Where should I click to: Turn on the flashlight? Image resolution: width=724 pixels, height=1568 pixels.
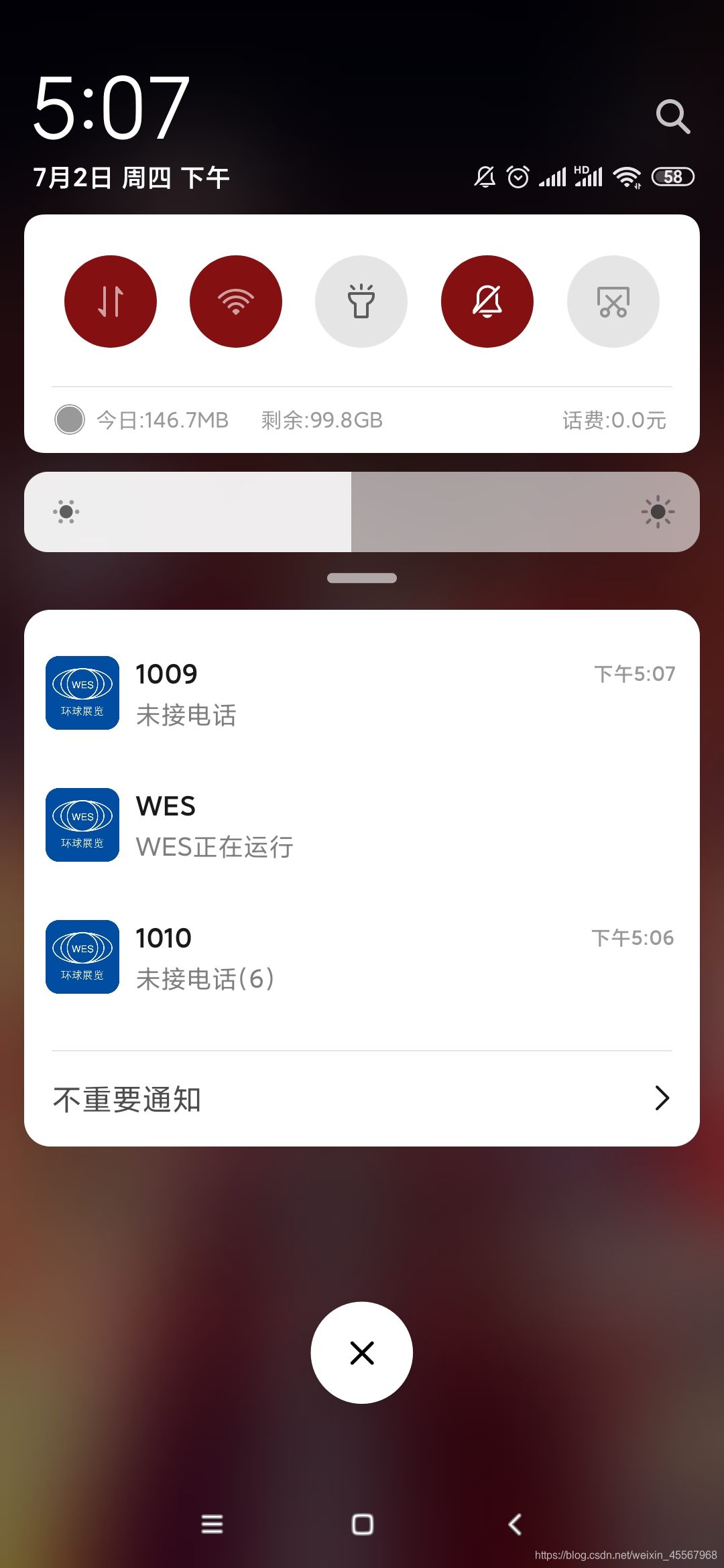coord(361,302)
